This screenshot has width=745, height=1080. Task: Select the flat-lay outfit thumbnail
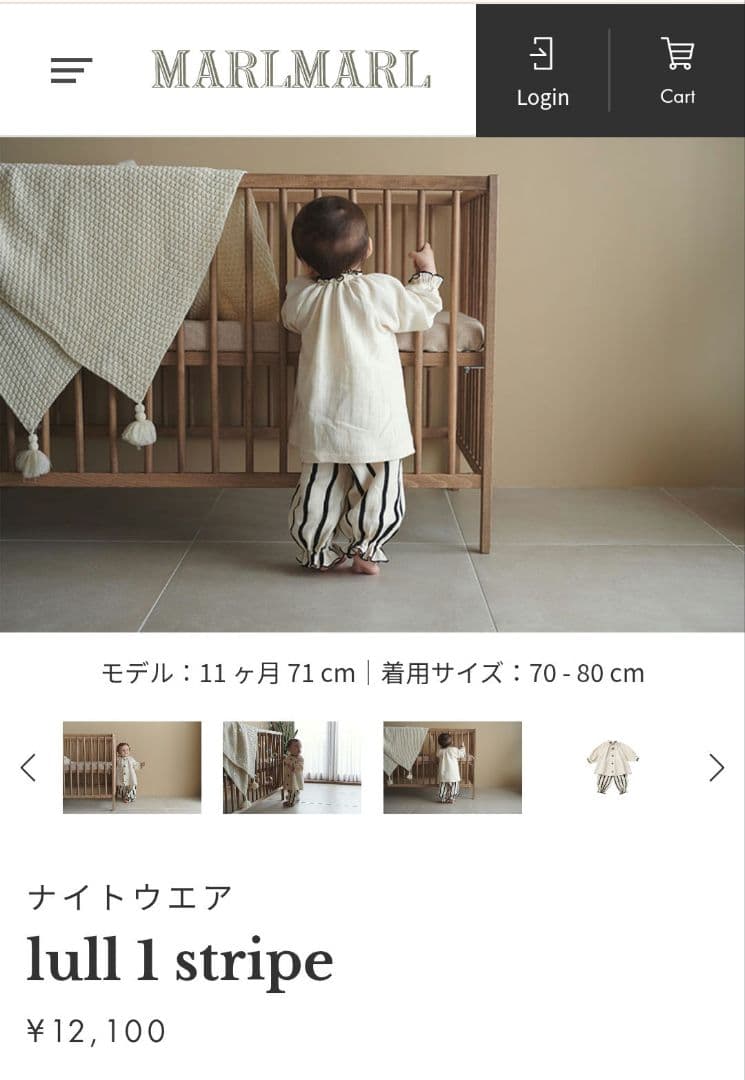click(x=614, y=768)
